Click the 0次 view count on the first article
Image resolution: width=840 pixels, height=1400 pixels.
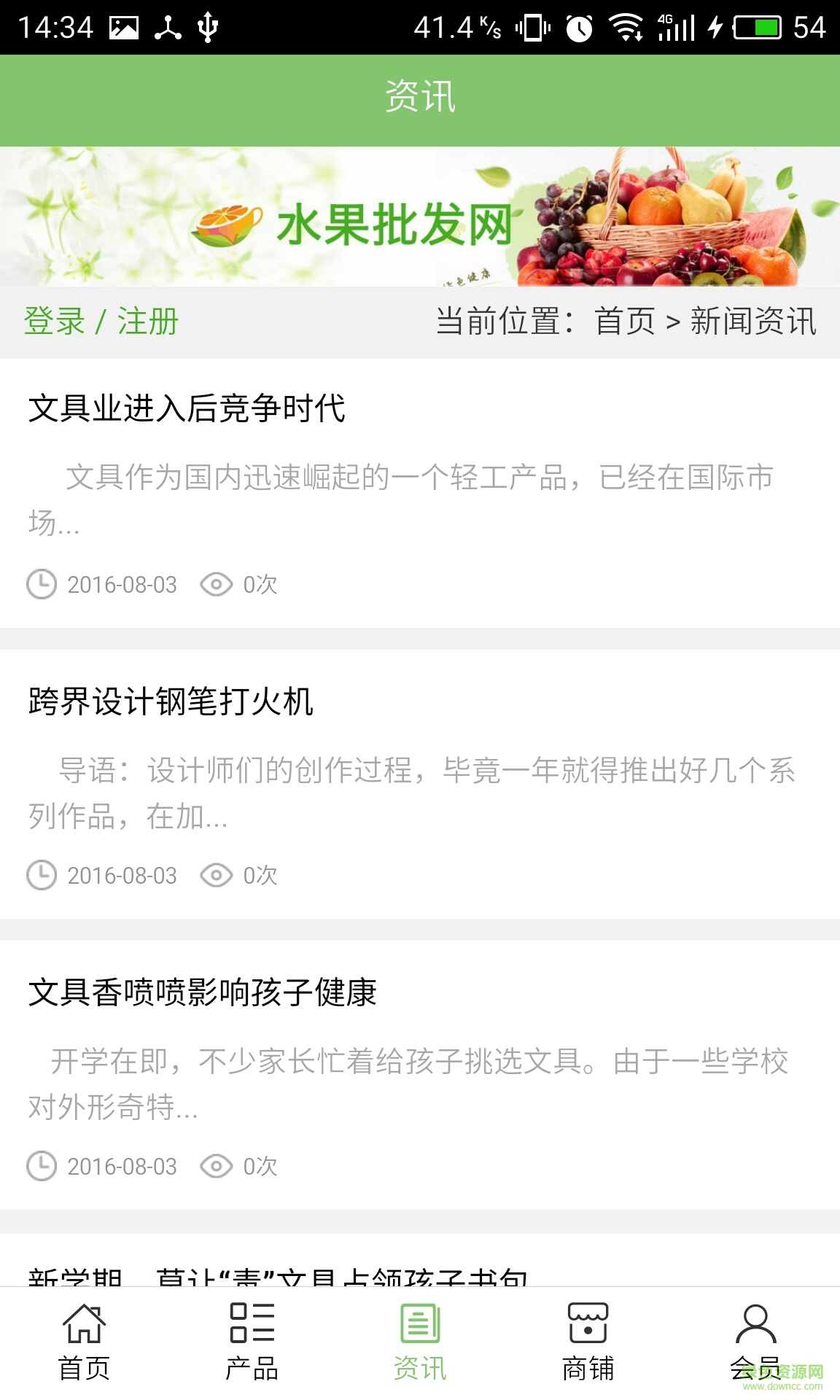260,584
